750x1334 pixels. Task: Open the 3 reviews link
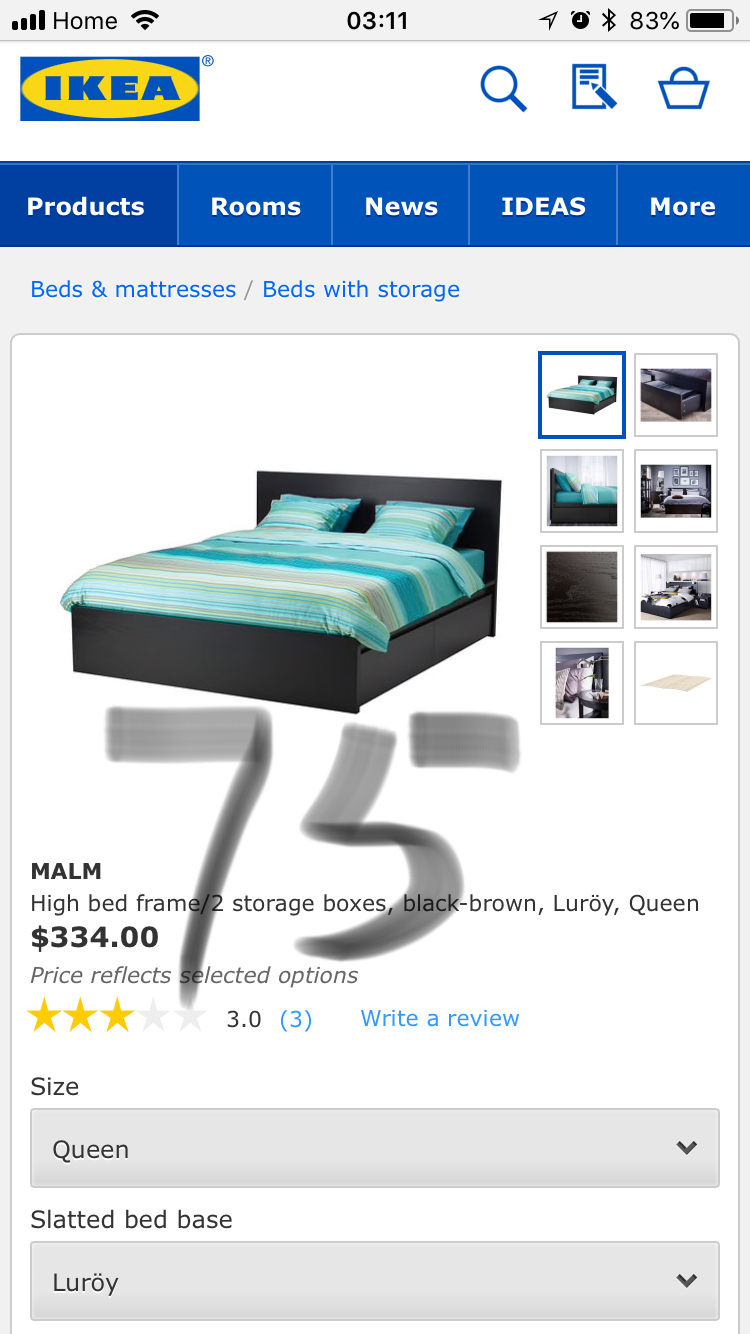[296, 1019]
